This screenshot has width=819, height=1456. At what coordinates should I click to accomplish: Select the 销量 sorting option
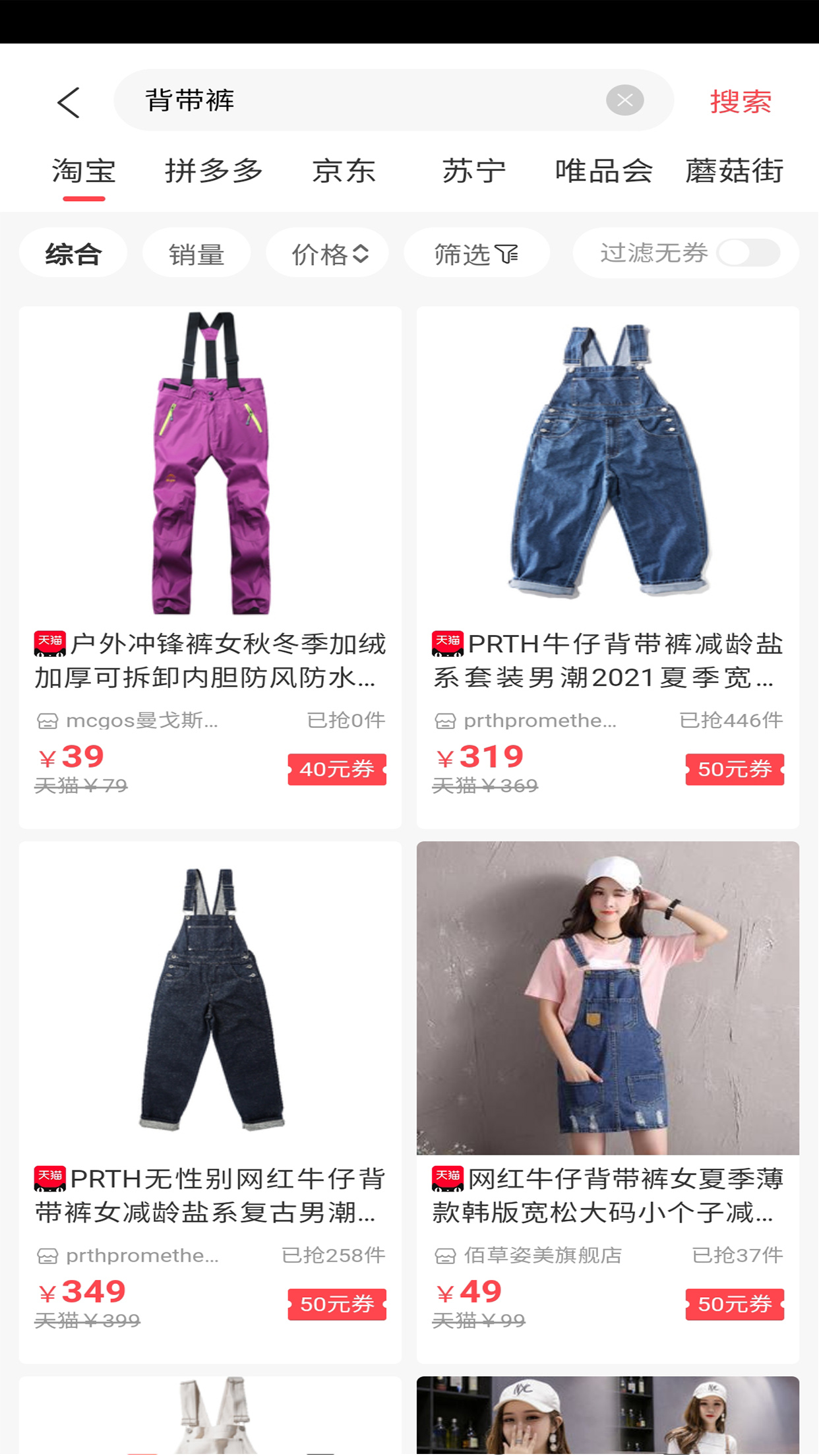pyautogui.click(x=197, y=253)
